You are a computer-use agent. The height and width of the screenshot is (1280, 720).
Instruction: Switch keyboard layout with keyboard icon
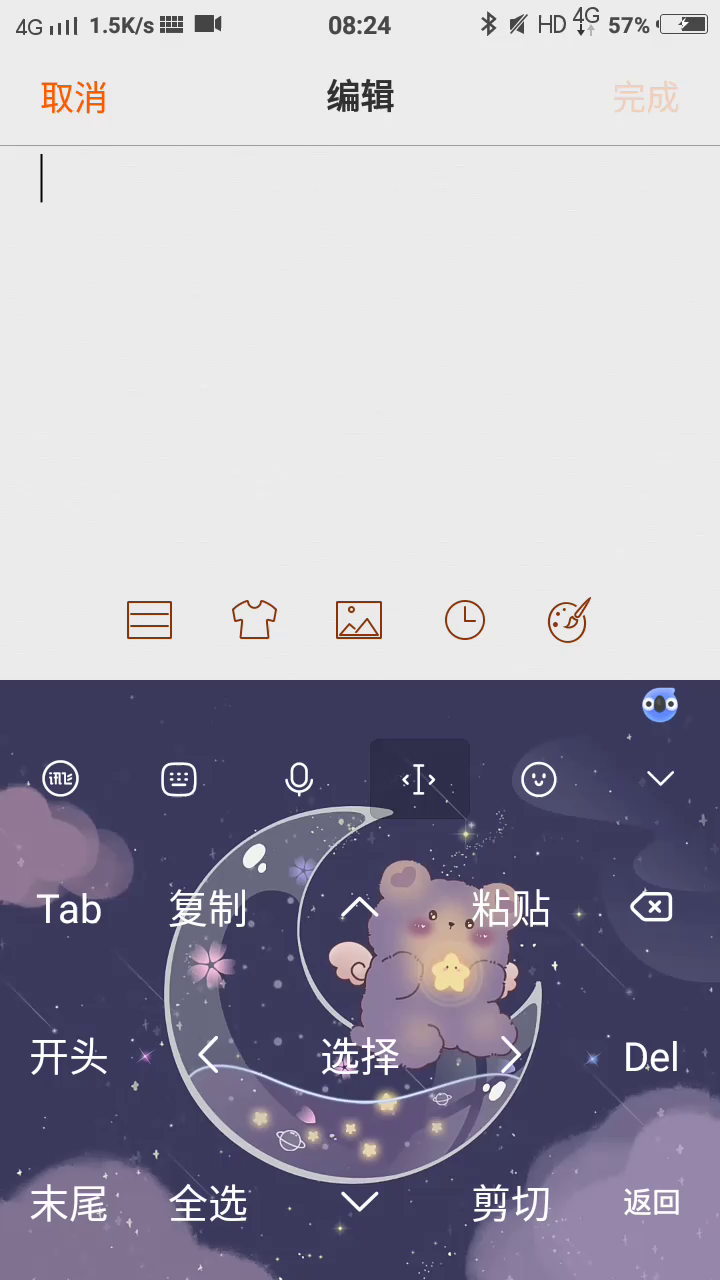point(179,779)
